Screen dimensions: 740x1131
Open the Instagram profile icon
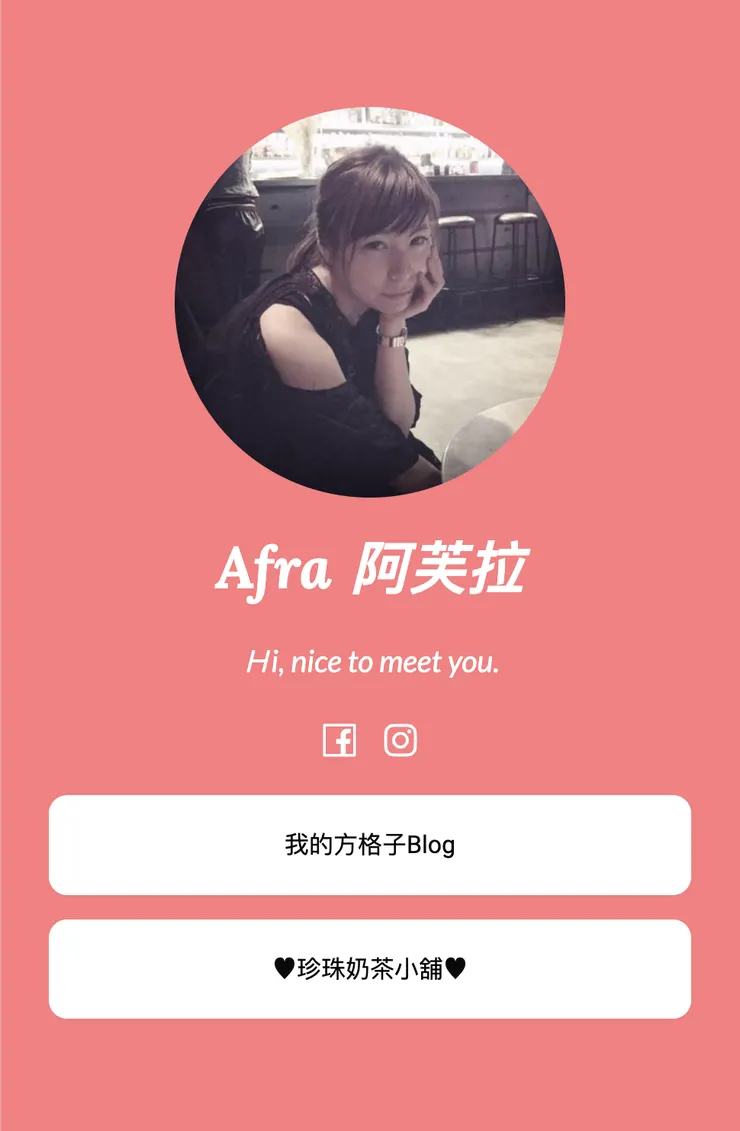pos(400,740)
